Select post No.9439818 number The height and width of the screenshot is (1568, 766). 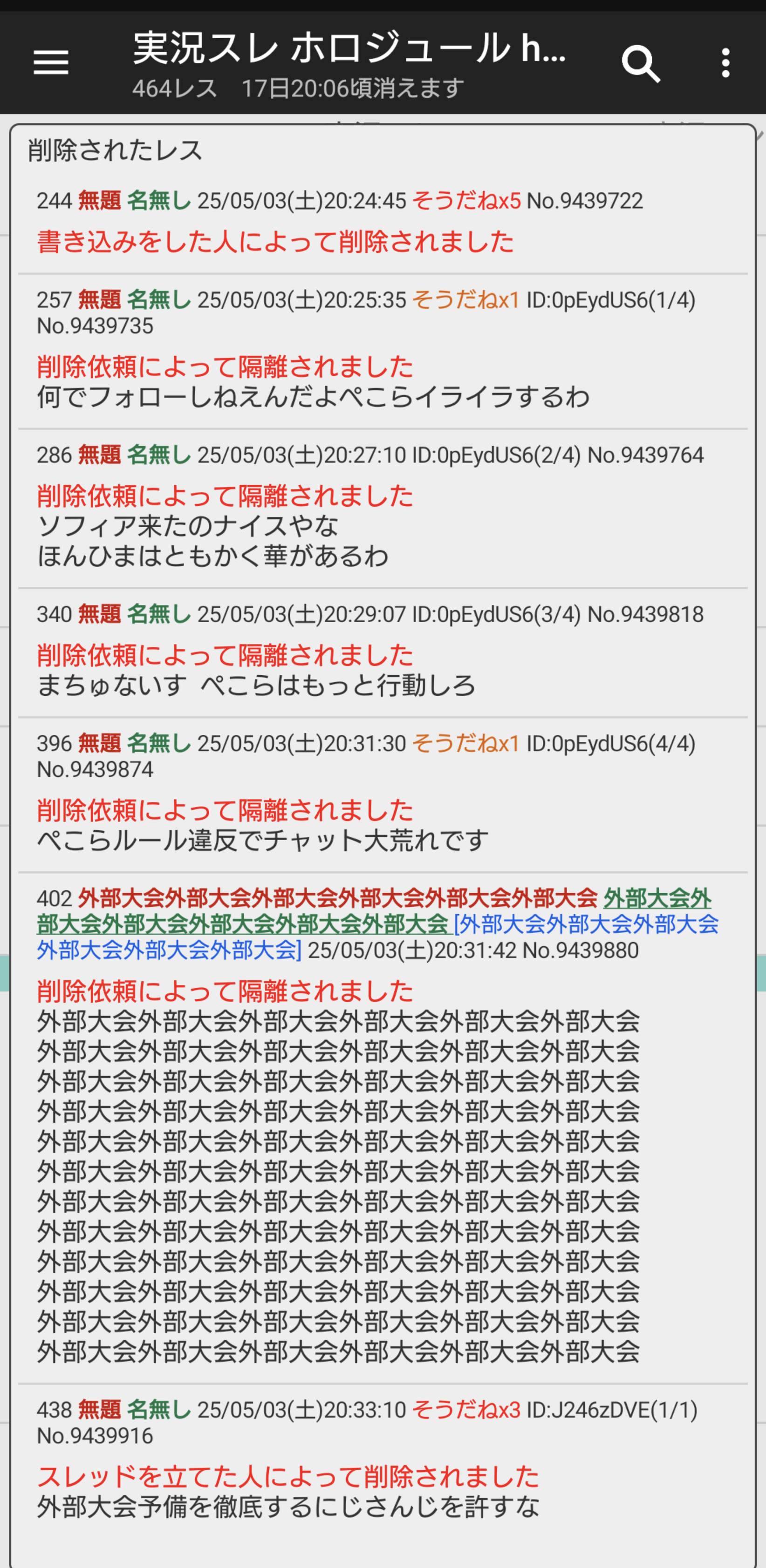point(645,614)
